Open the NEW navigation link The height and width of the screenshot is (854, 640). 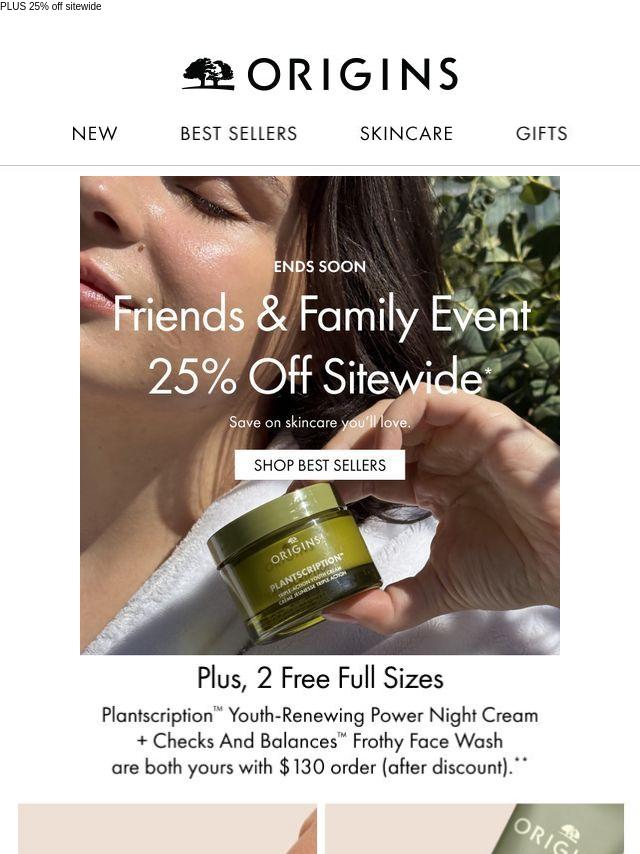(x=94, y=133)
